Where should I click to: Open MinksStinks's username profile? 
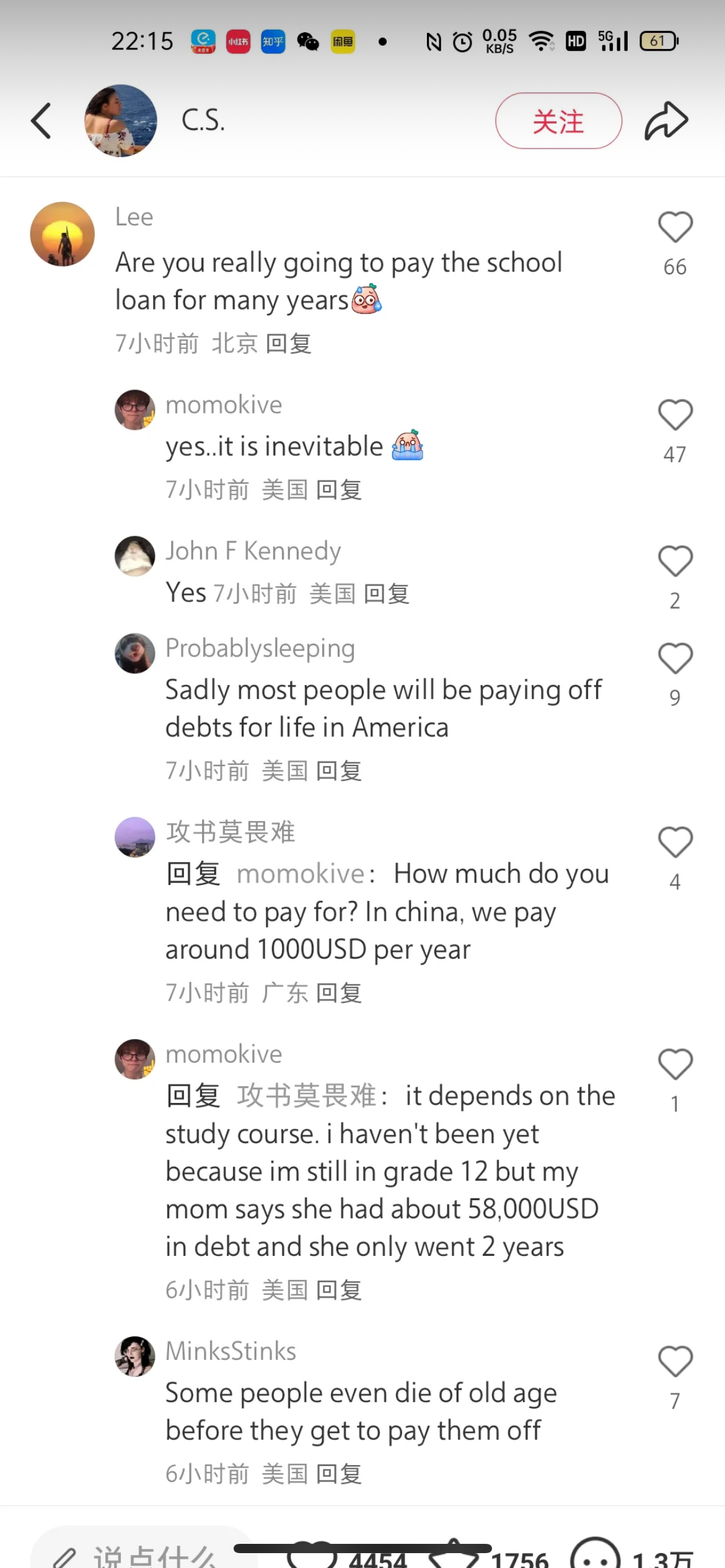click(231, 1351)
